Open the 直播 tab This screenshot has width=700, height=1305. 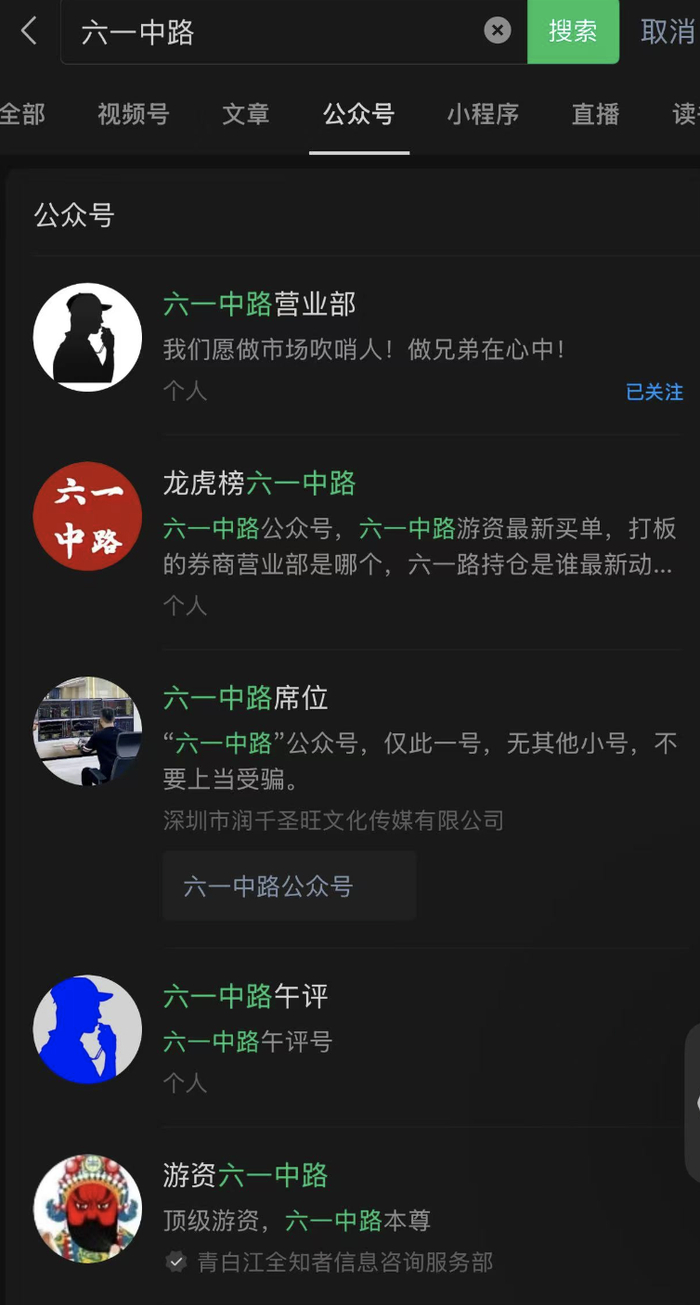596,114
